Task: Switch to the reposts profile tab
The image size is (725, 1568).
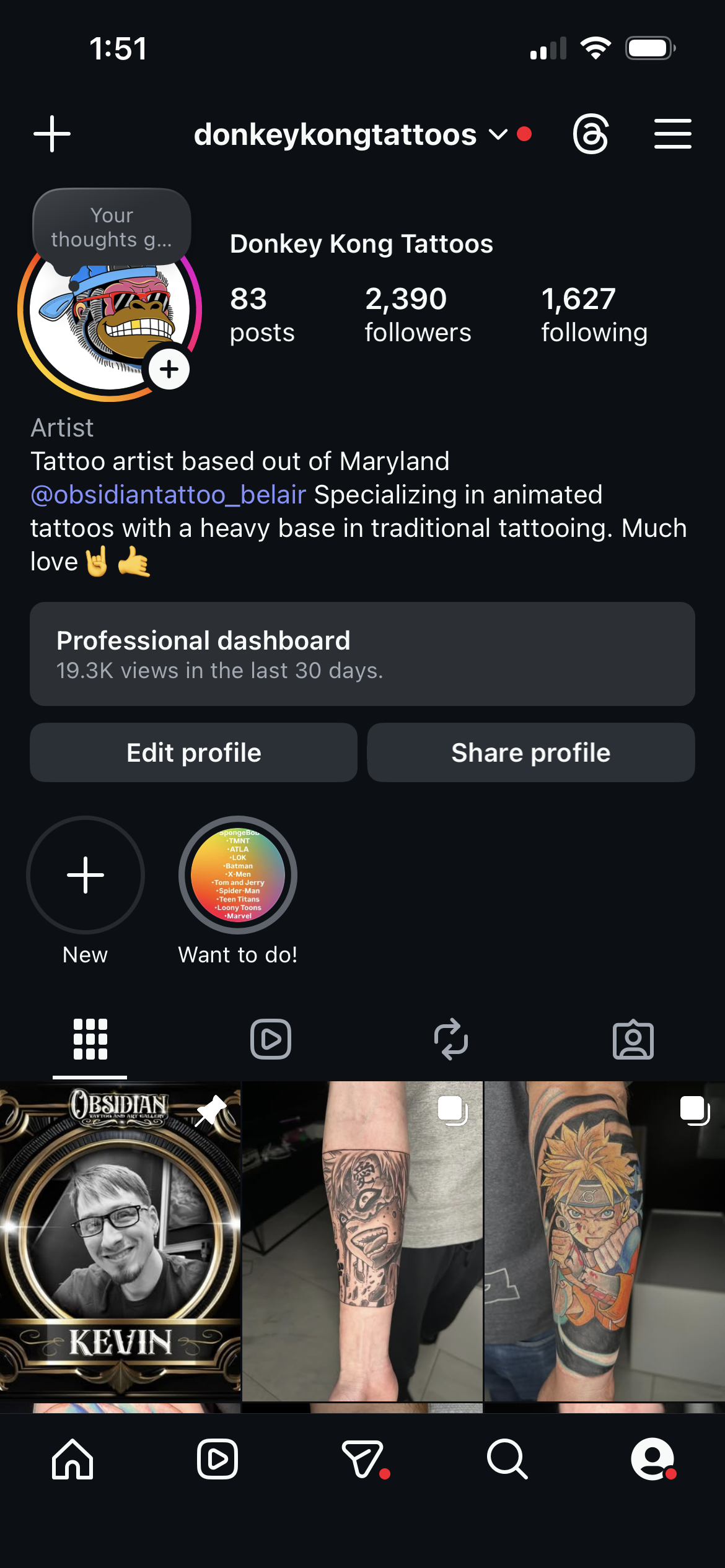Action: pos(452,1039)
